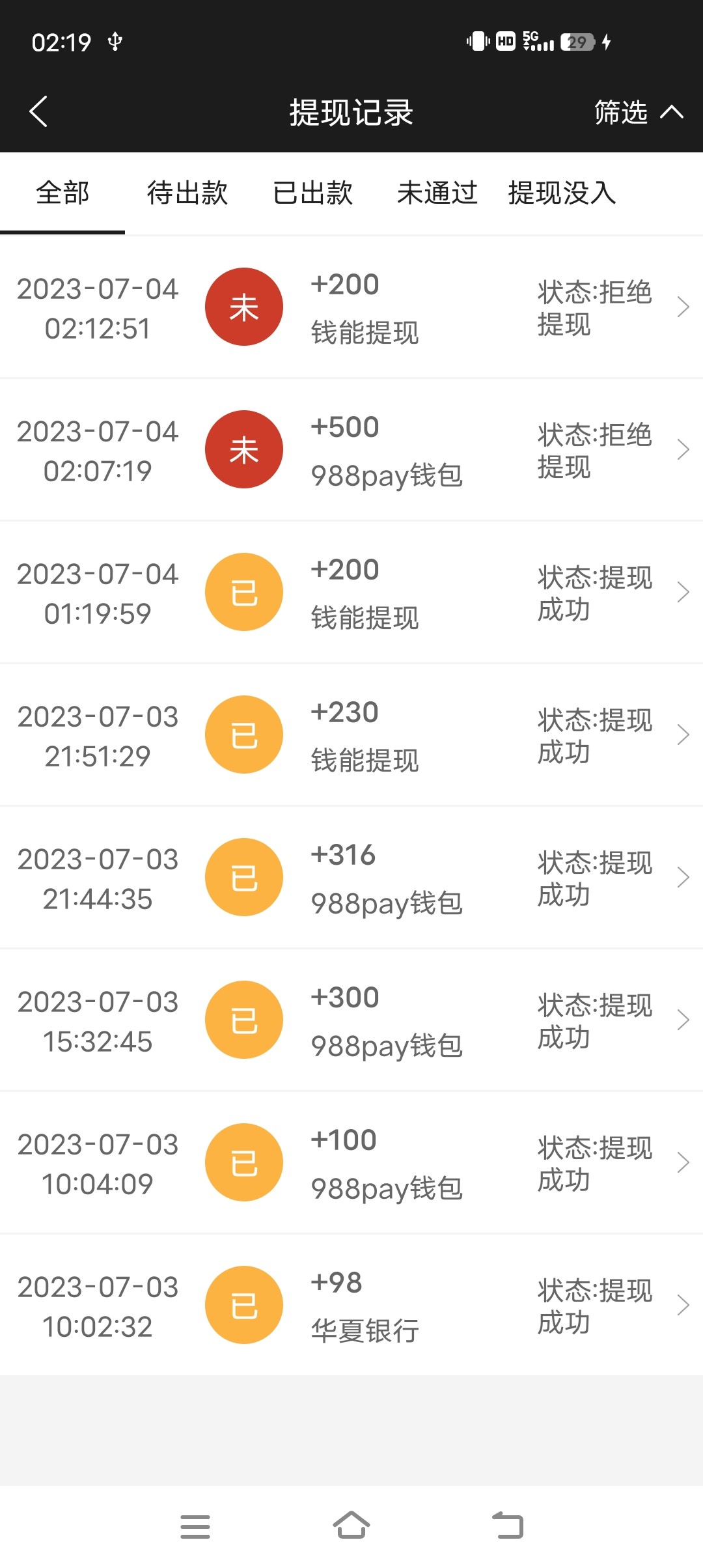Screen dimensions: 703x1568
Task: Show the 未通过 tab
Action: pyautogui.click(x=437, y=193)
